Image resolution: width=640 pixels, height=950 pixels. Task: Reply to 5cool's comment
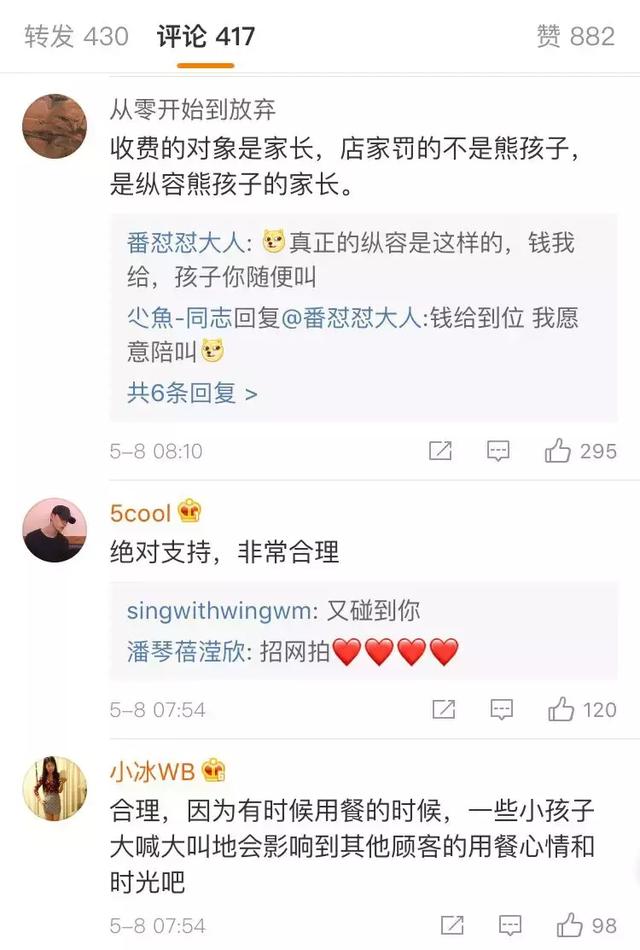[501, 710]
